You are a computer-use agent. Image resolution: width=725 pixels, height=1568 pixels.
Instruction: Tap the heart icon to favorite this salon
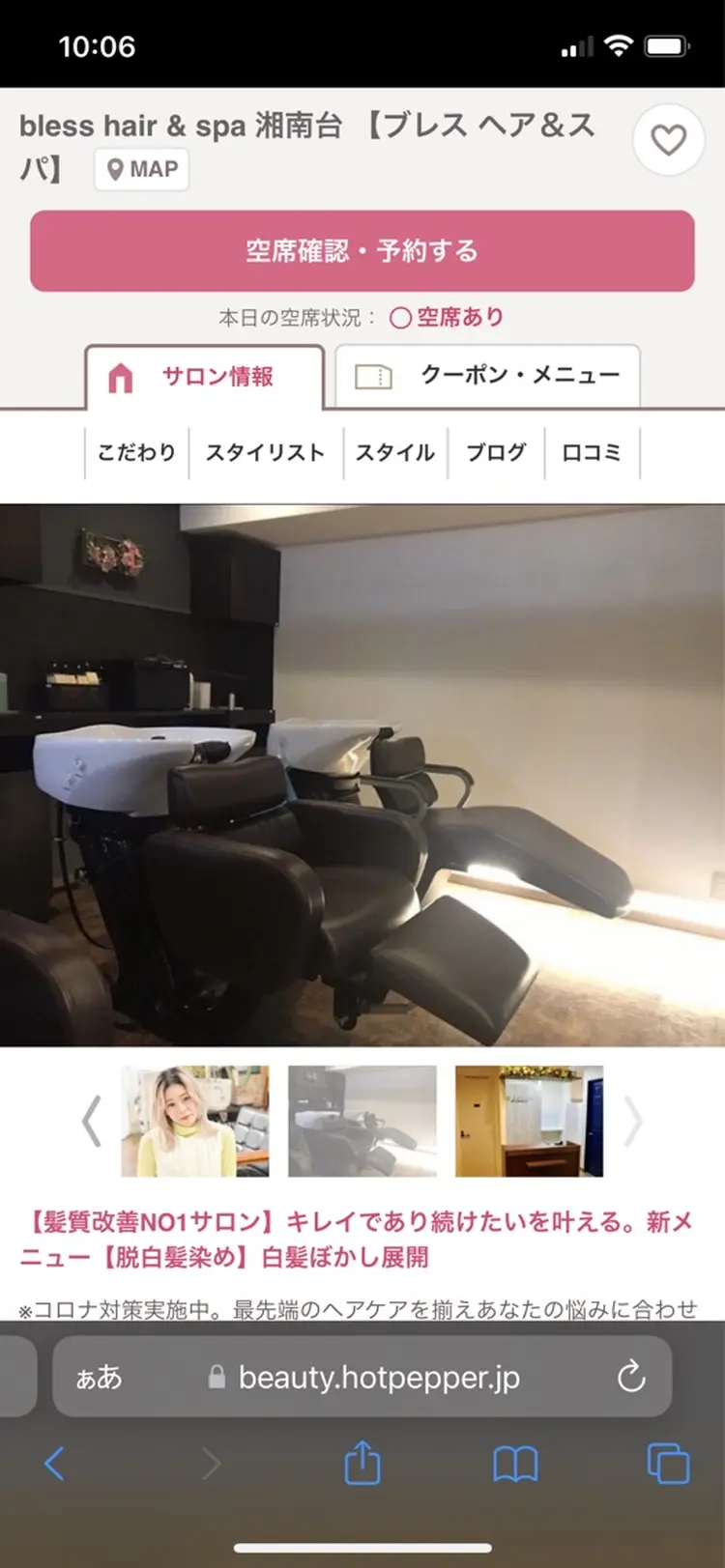tap(668, 139)
